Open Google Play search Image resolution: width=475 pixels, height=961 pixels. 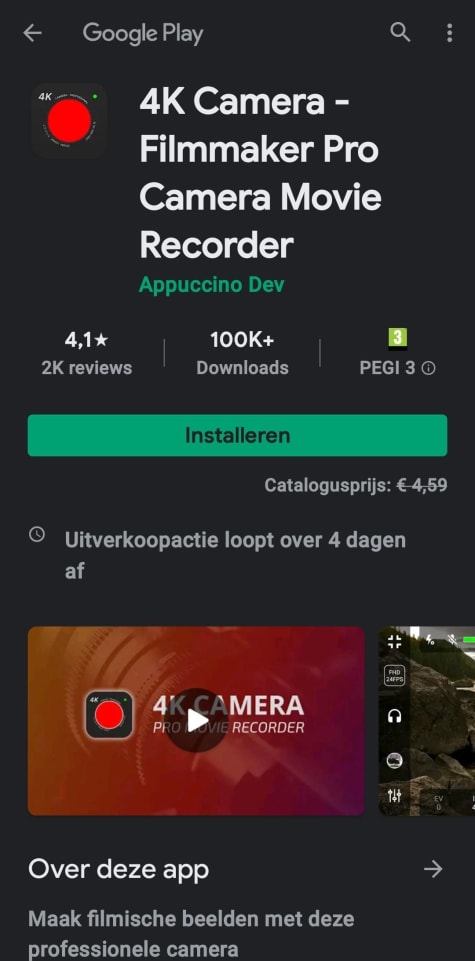pos(400,32)
